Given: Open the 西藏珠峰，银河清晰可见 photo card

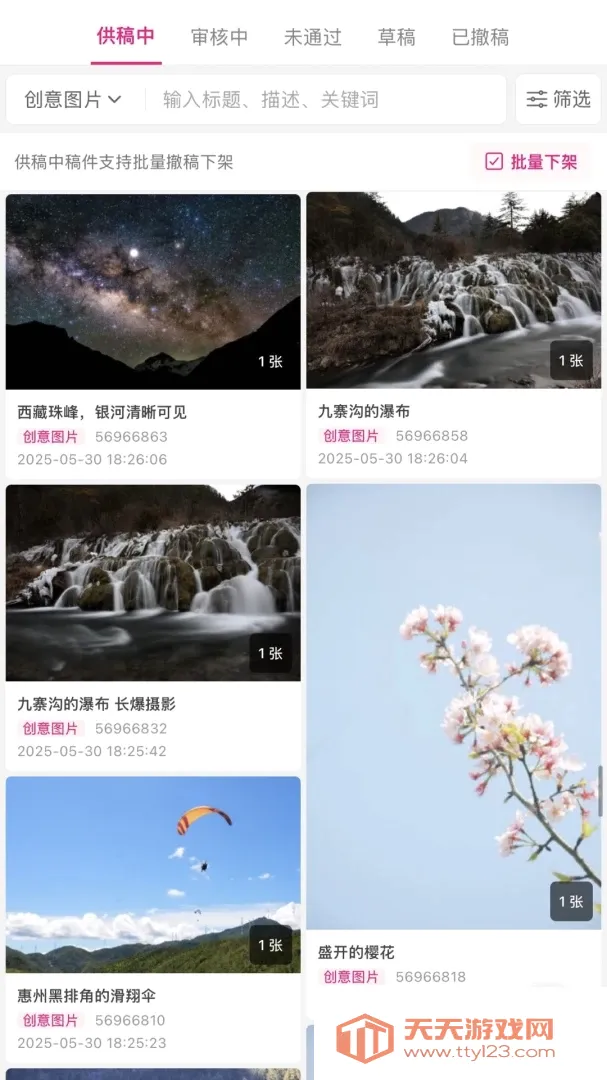Looking at the screenshot, I should click(x=153, y=336).
